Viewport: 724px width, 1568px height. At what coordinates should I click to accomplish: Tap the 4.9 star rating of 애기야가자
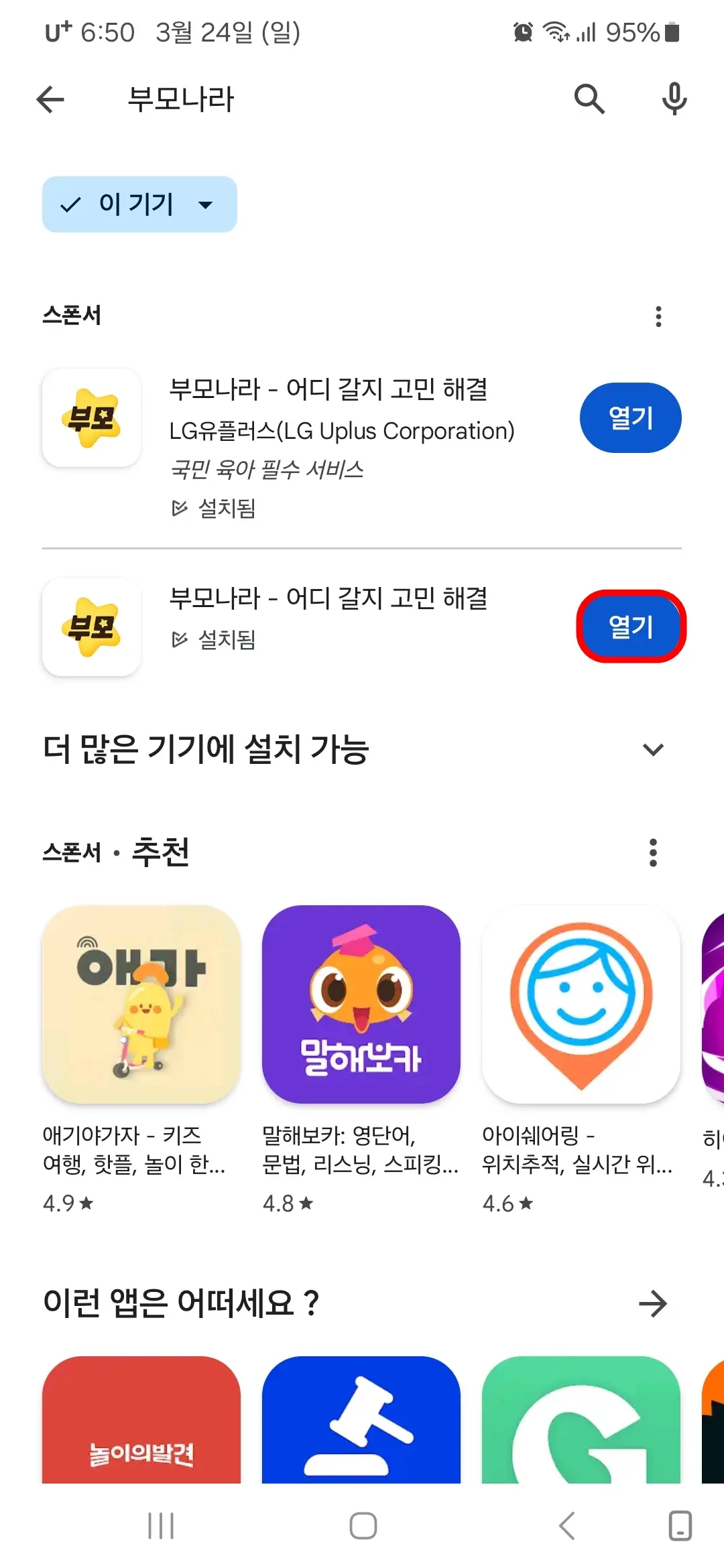67,1203
